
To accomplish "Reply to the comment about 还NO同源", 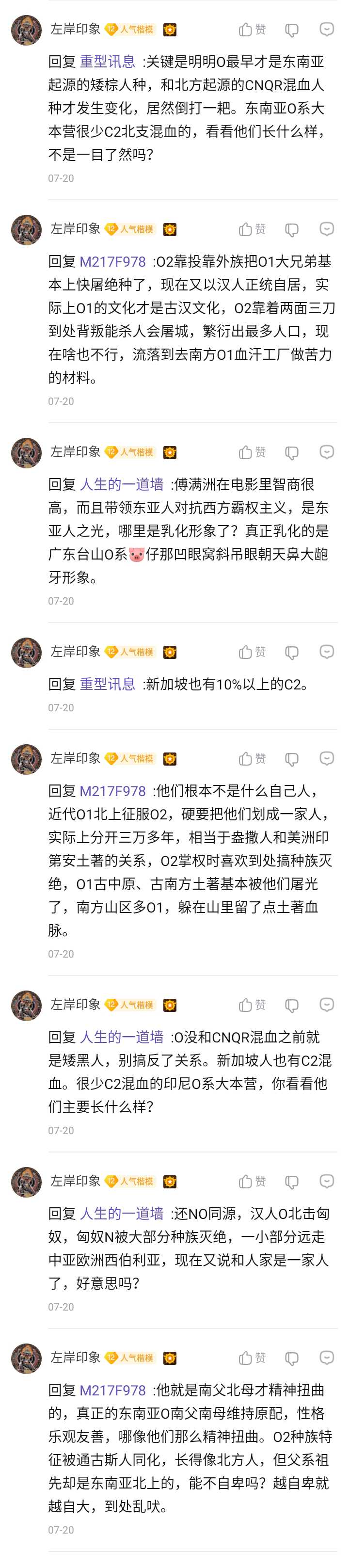I will [327, 1182].
